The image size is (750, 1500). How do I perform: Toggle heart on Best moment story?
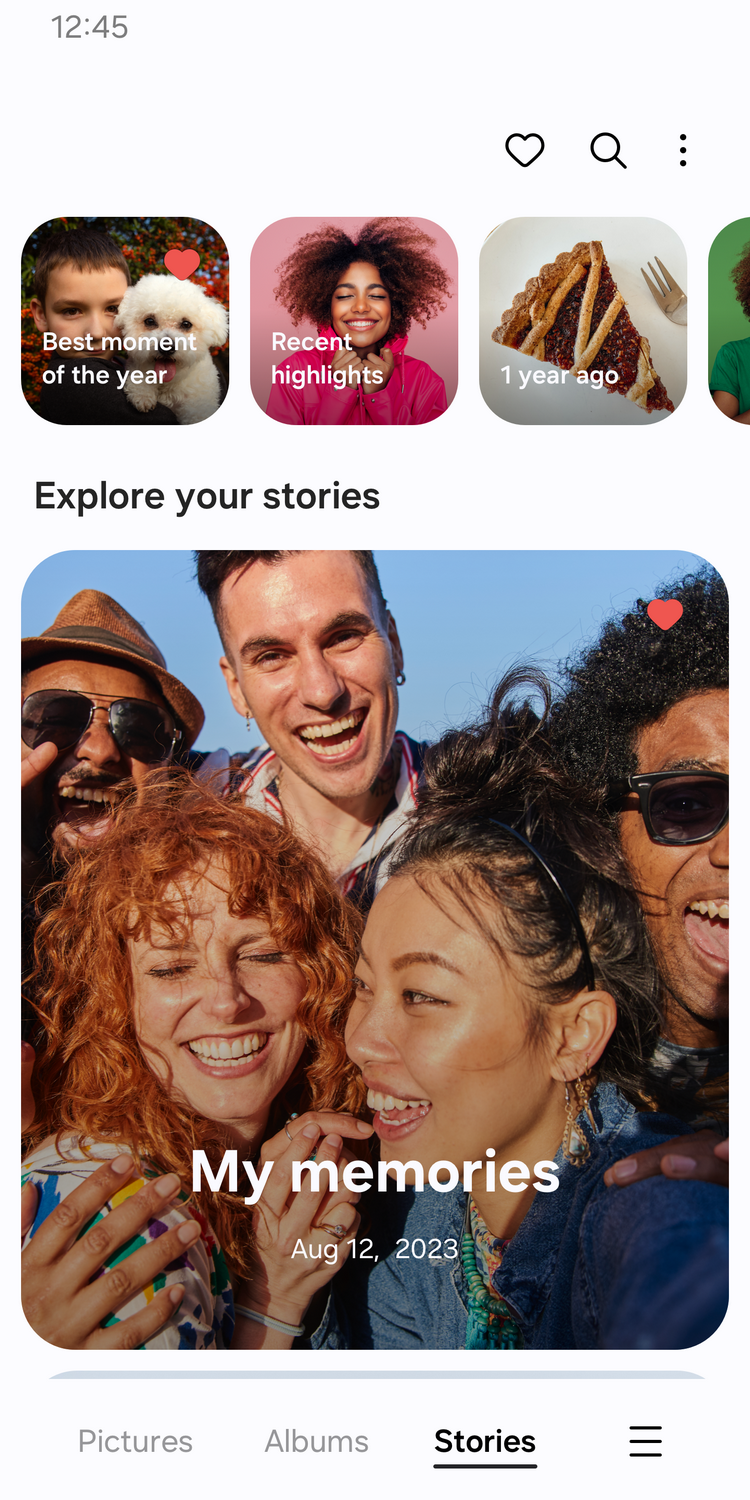182,264
